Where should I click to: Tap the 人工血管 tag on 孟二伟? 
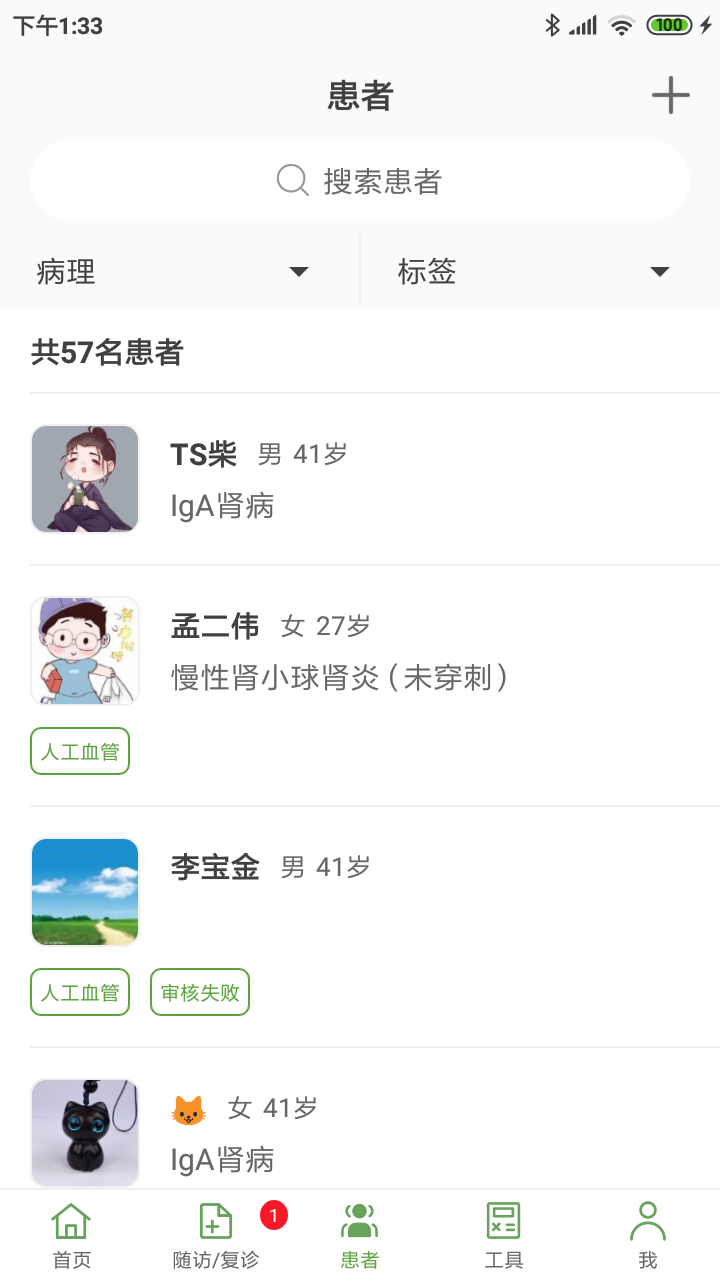tap(80, 750)
